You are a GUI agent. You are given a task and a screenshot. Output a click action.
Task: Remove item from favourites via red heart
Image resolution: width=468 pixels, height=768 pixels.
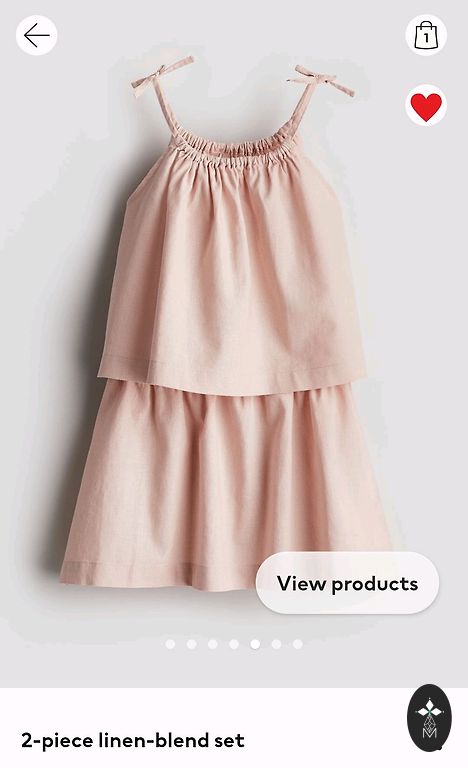[x=426, y=106]
